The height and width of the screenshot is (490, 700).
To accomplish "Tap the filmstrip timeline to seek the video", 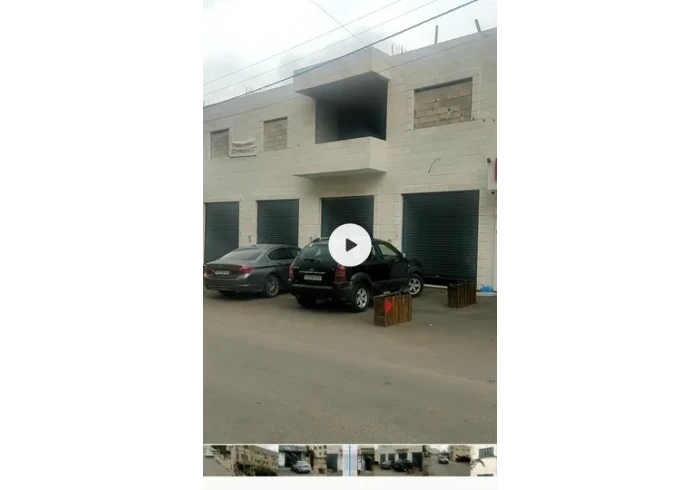I will tap(350, 460).
